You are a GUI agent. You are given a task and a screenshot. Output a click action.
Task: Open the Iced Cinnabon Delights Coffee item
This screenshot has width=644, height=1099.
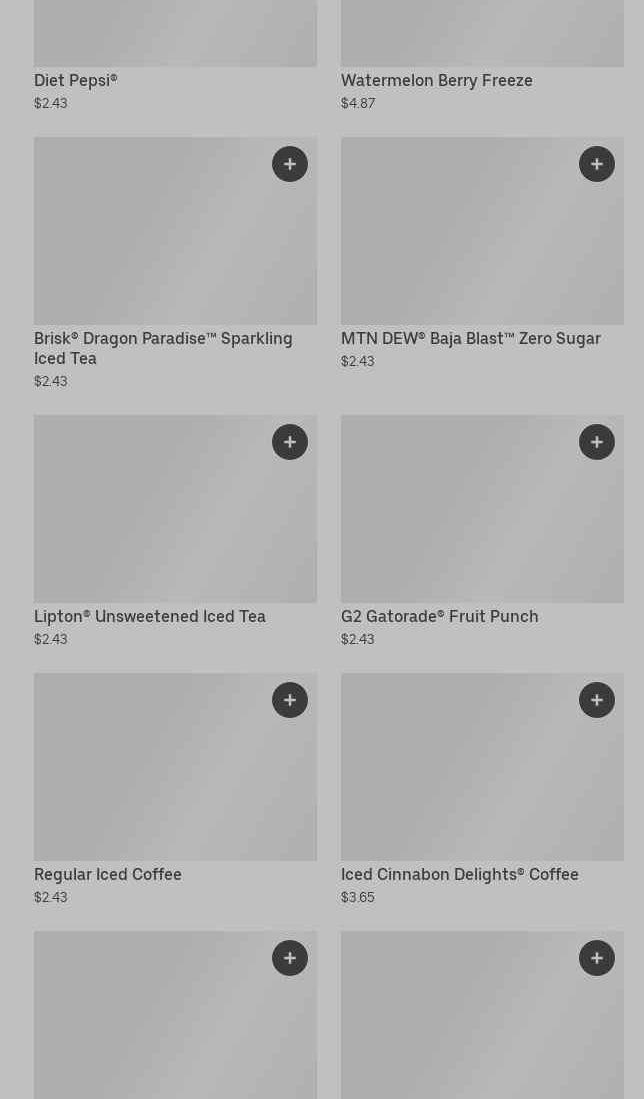[x=459, y=875]
